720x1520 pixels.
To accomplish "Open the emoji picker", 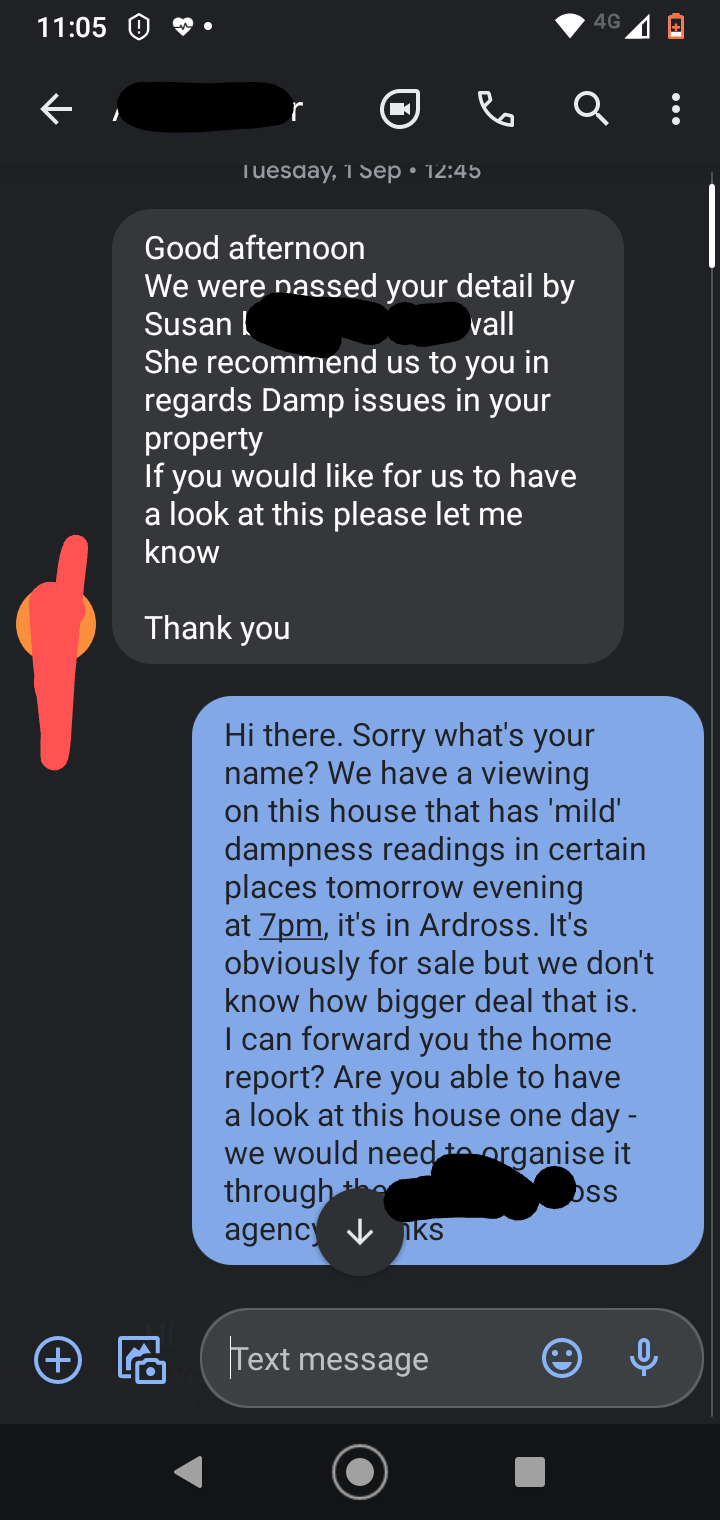I will coord(562,1359).
